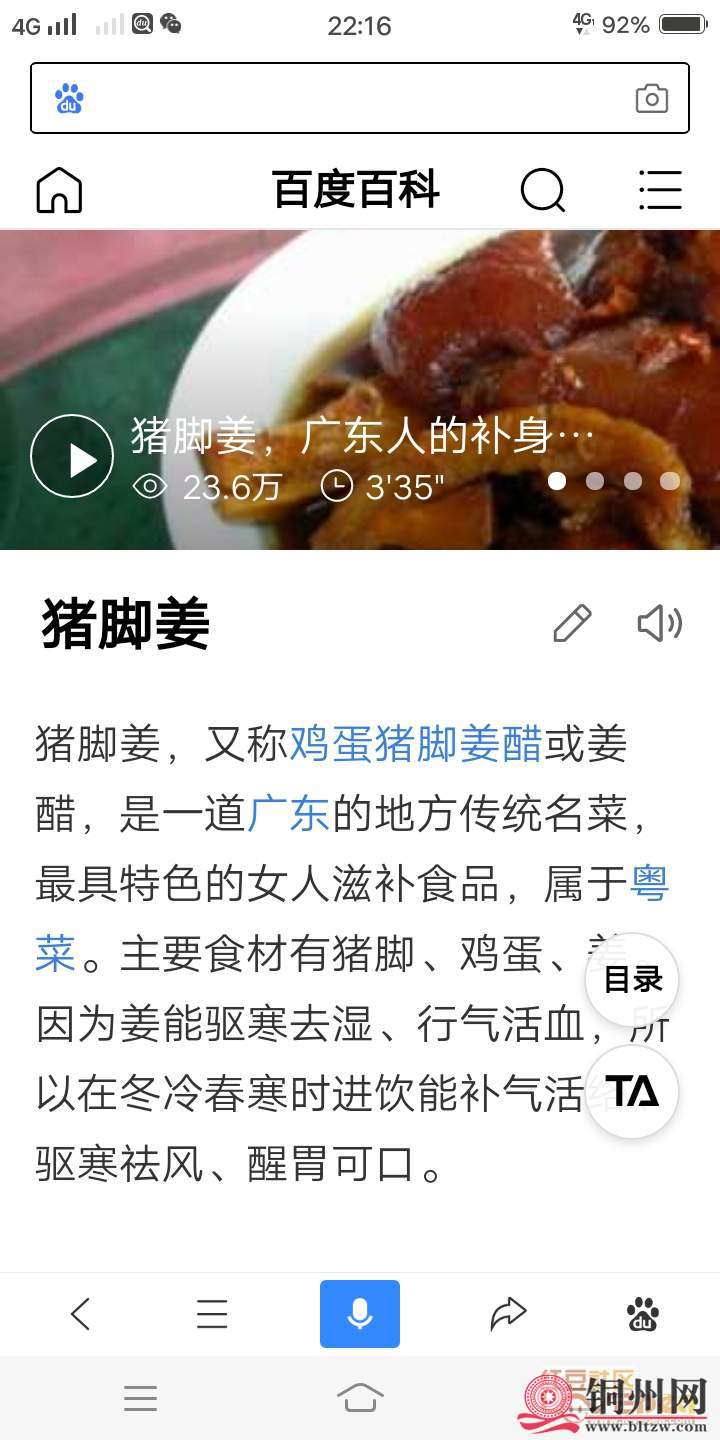Tap the TA floating button

pos(632,1092)
